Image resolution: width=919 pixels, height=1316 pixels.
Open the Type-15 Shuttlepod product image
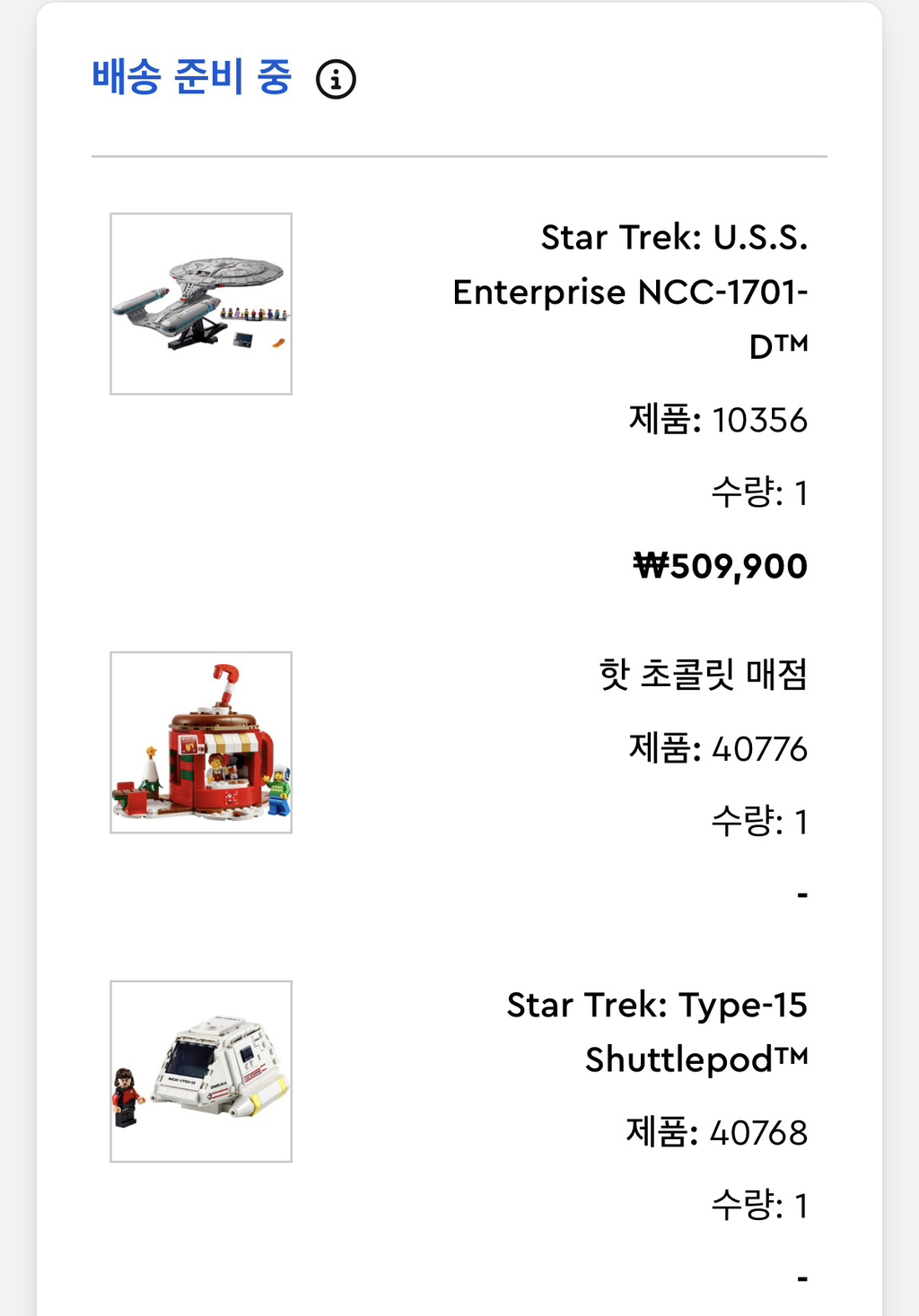201,1071
